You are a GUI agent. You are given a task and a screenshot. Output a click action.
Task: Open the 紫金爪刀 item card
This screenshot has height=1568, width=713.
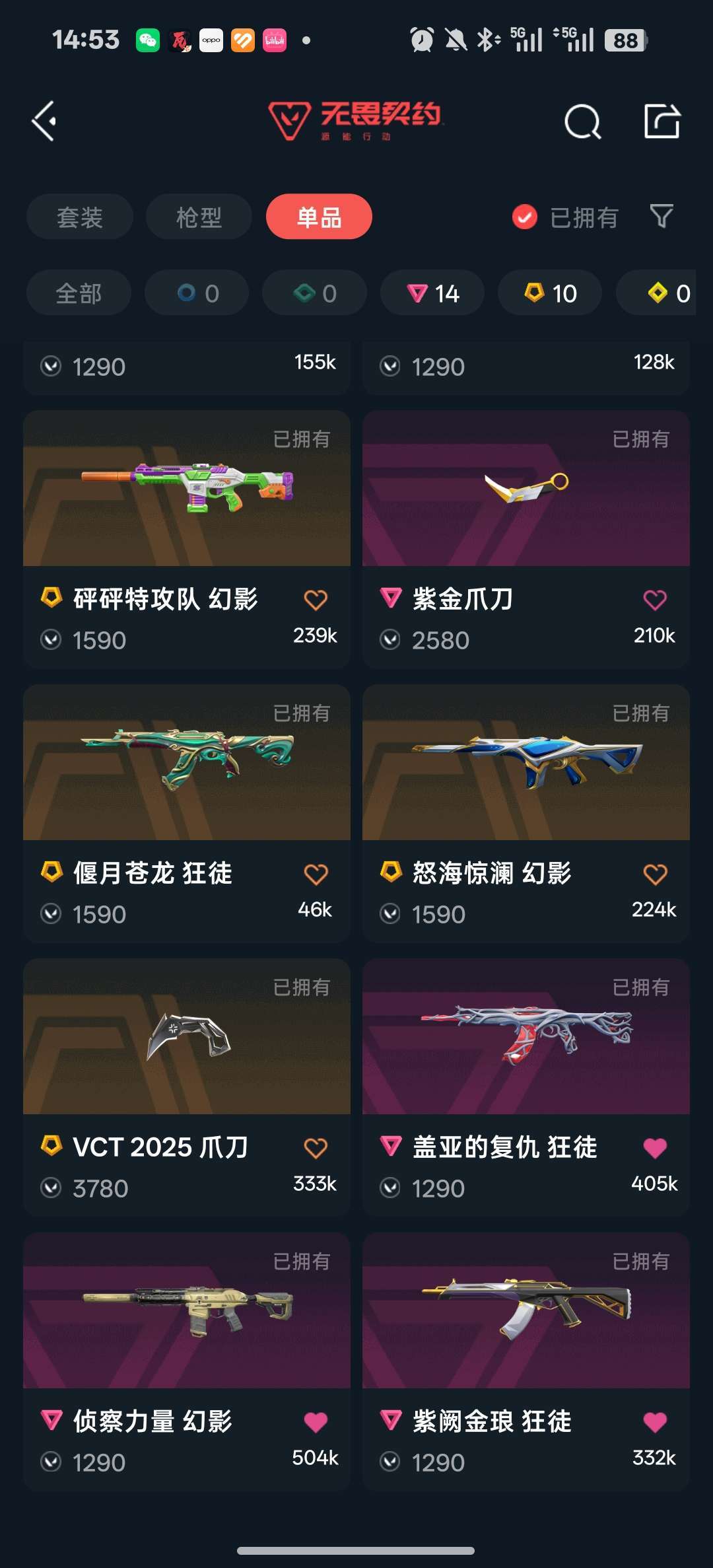click(x=526, y=540)
